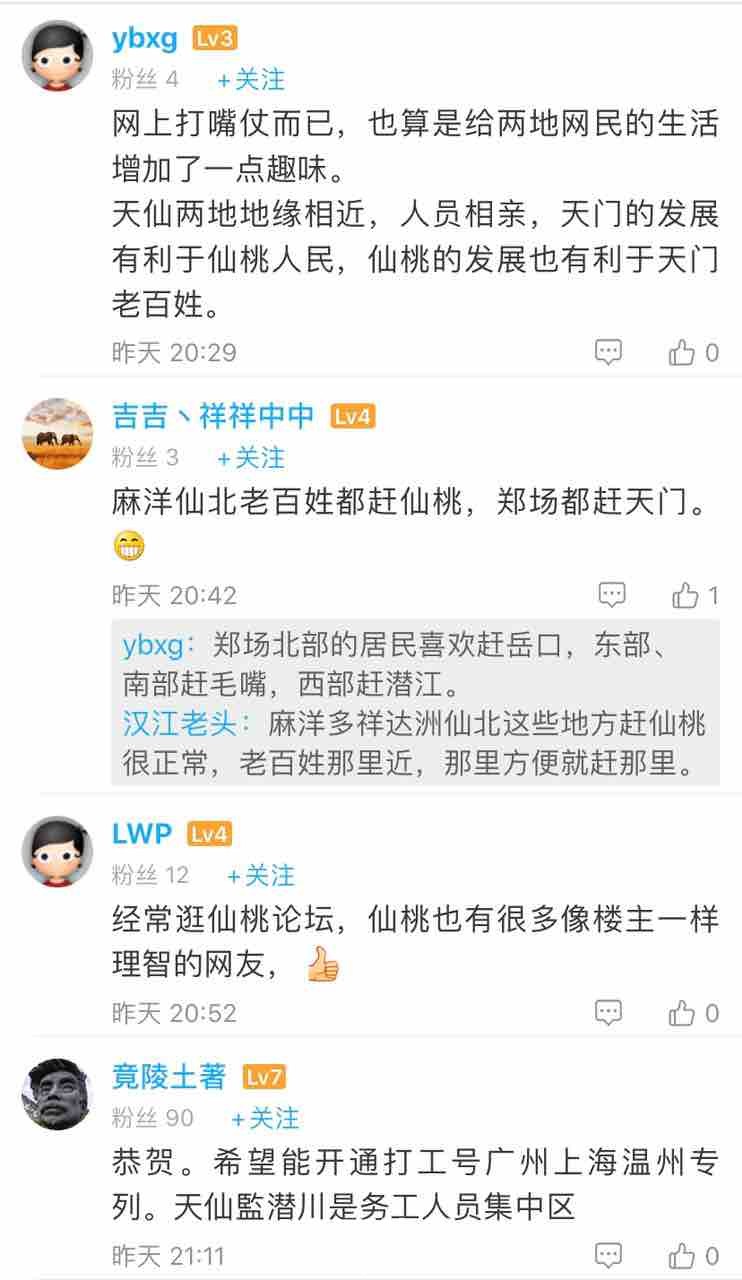Reply to ybxg's comment
The image size is (742, 1280).
(x=609, y=352)
